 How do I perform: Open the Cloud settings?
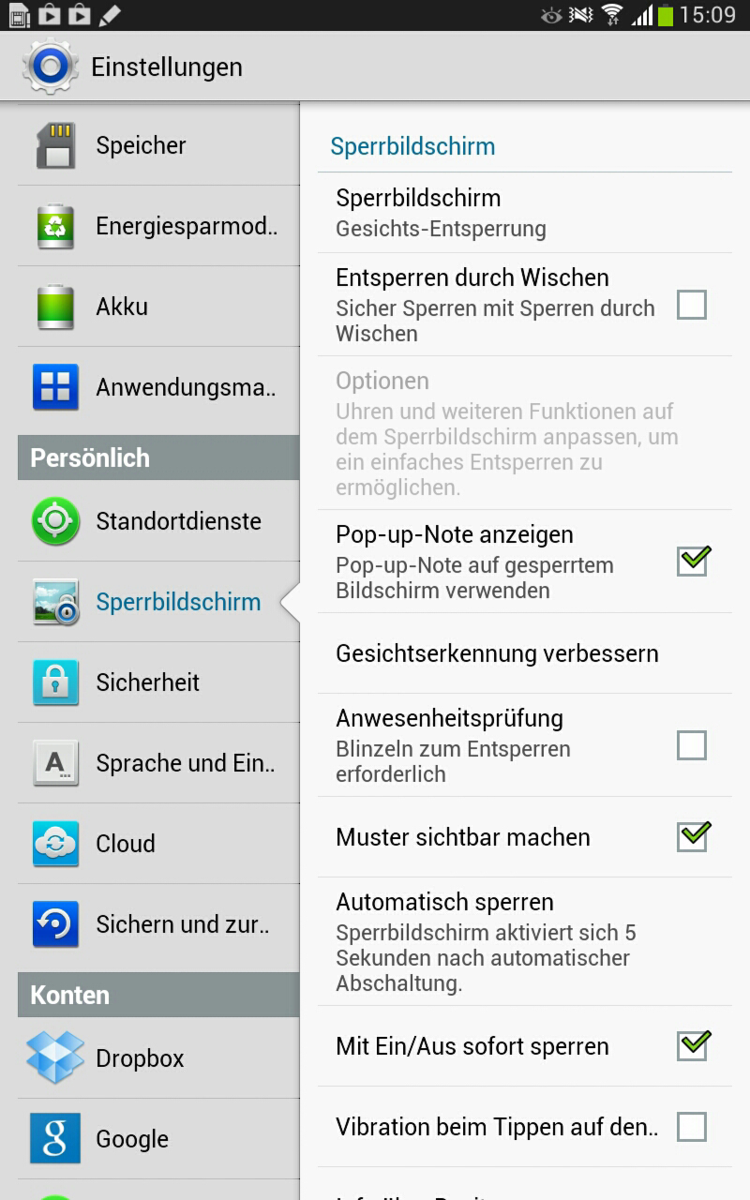coord(158,843)
